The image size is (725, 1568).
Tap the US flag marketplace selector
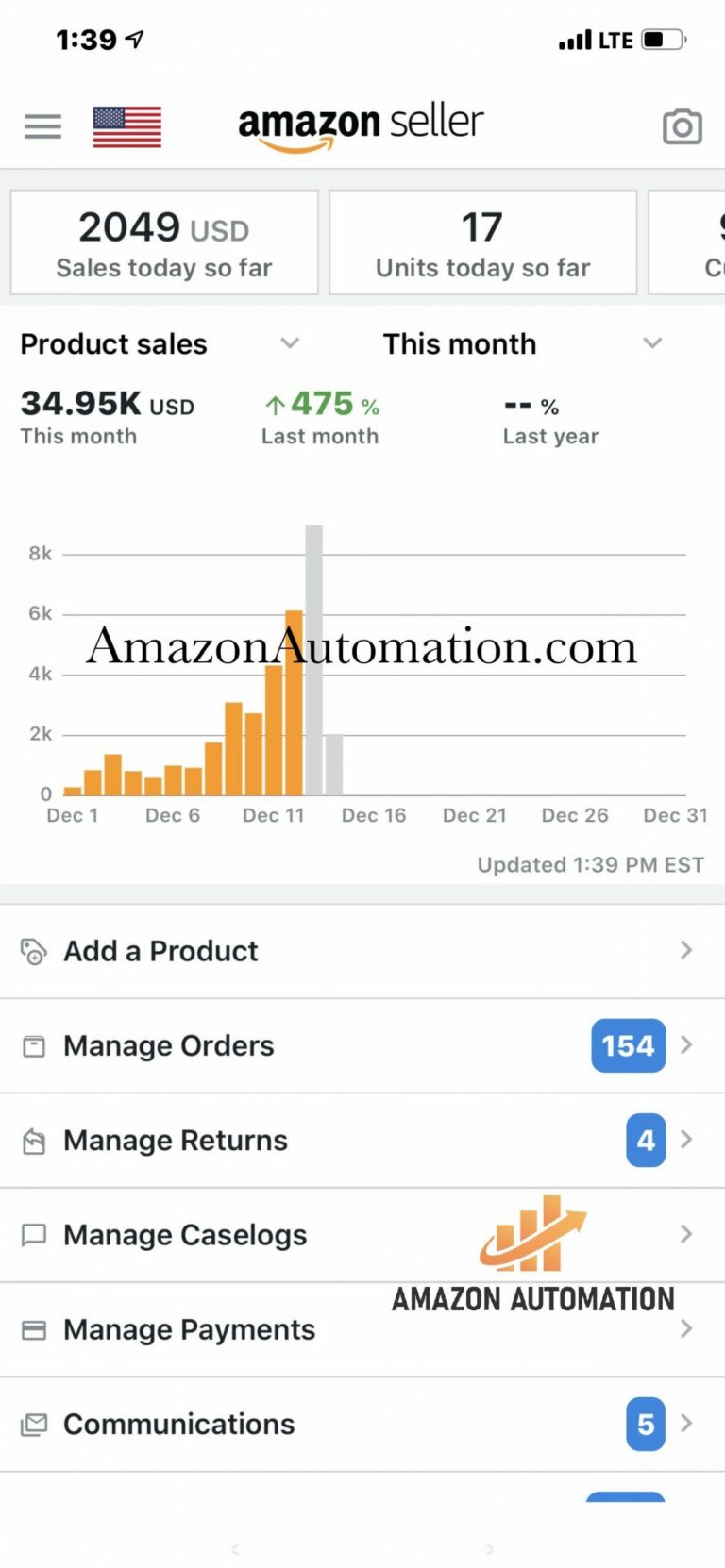pyautogui.click(x=126, y=126)
